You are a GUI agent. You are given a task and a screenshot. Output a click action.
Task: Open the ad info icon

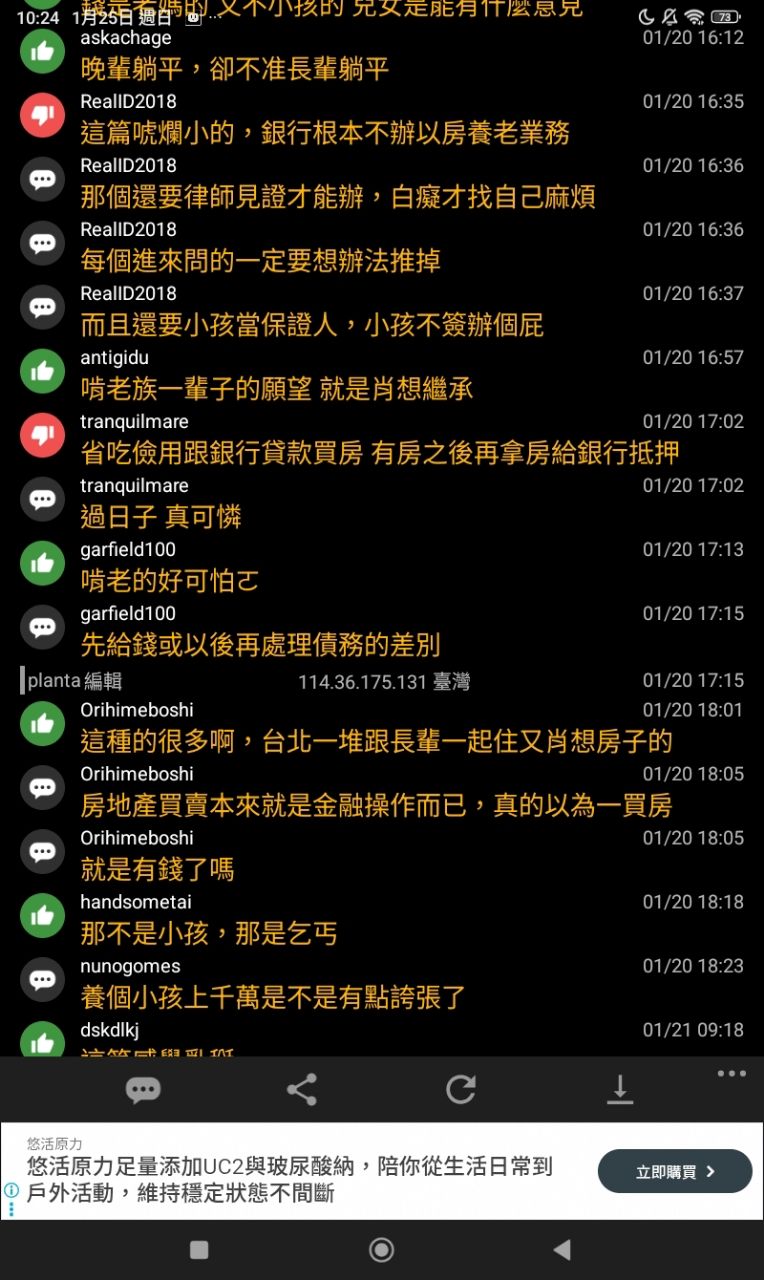tap(12, 1190)
